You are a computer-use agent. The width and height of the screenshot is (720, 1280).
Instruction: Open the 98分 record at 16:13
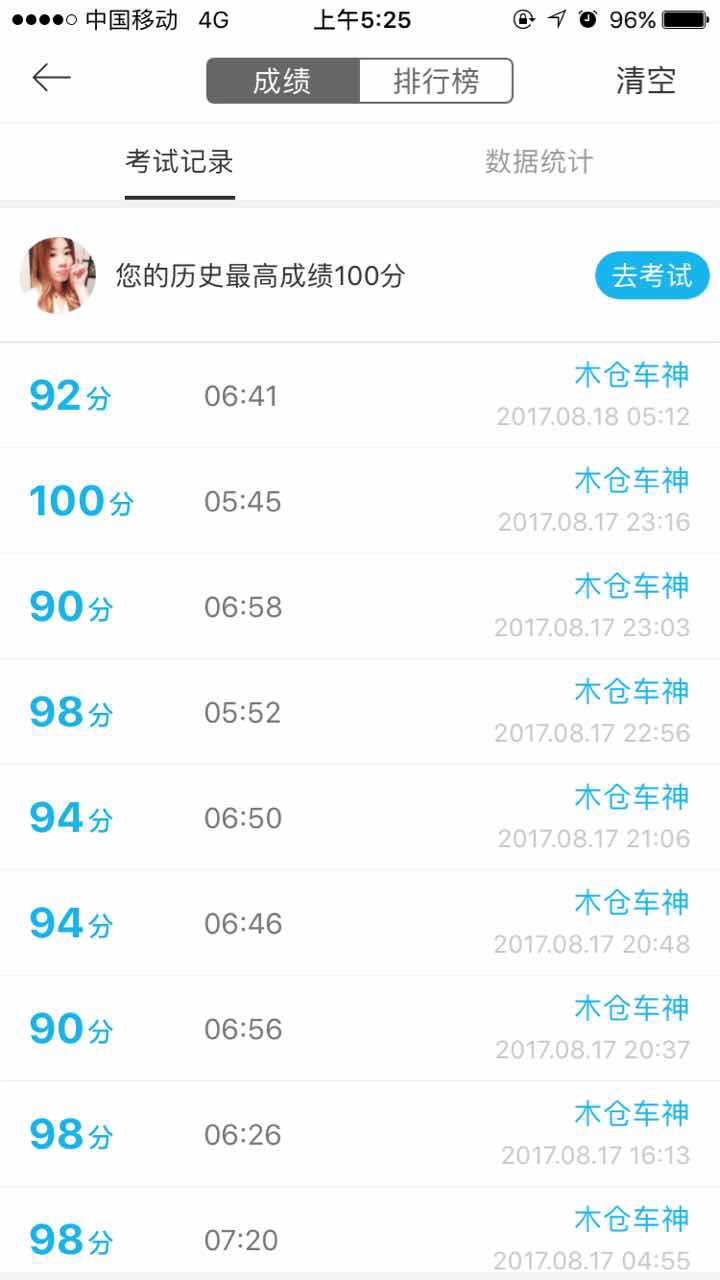[x=360, y=1134]
